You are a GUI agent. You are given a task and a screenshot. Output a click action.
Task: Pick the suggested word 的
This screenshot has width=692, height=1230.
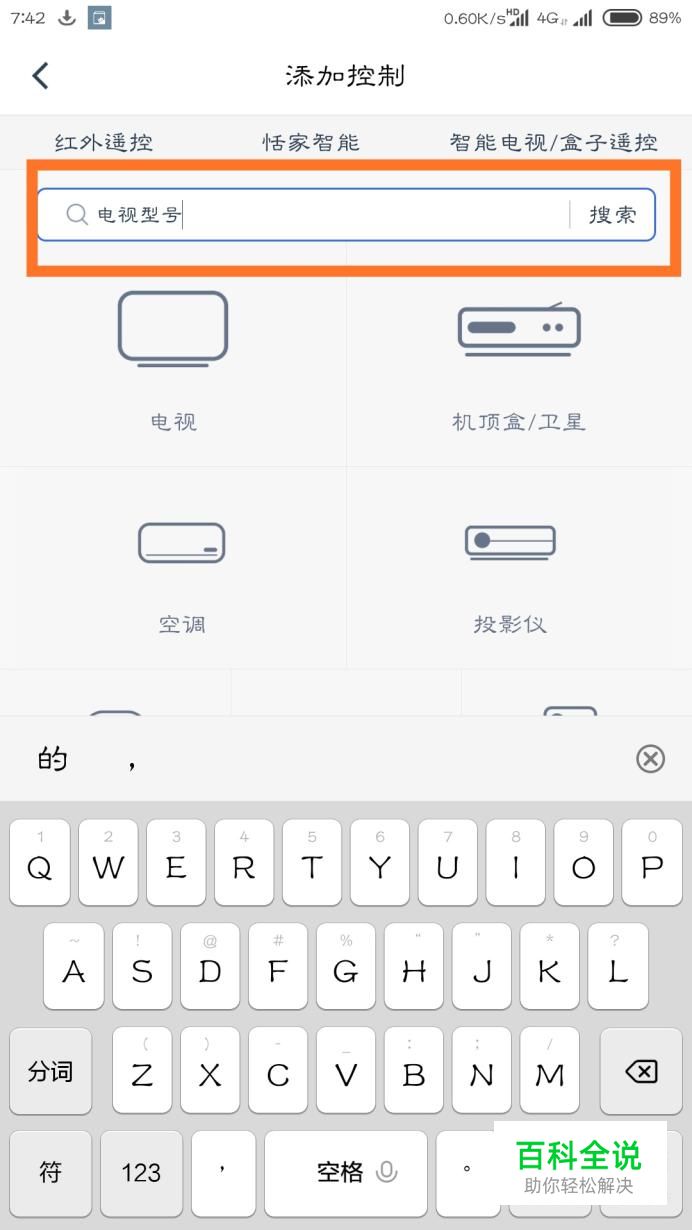click(52, 759)
